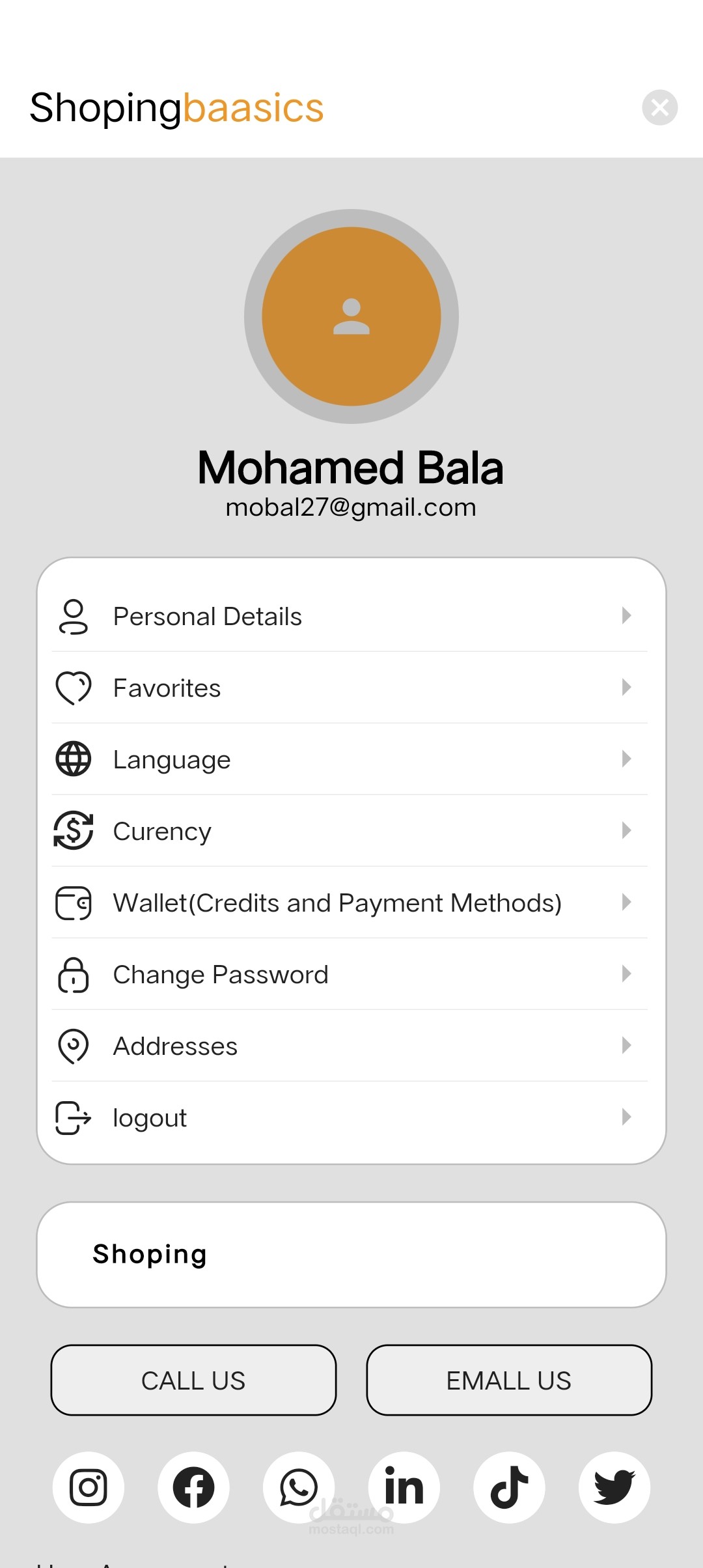Open saved Addresses
Screen dimensions: 703x1568
350,1046
